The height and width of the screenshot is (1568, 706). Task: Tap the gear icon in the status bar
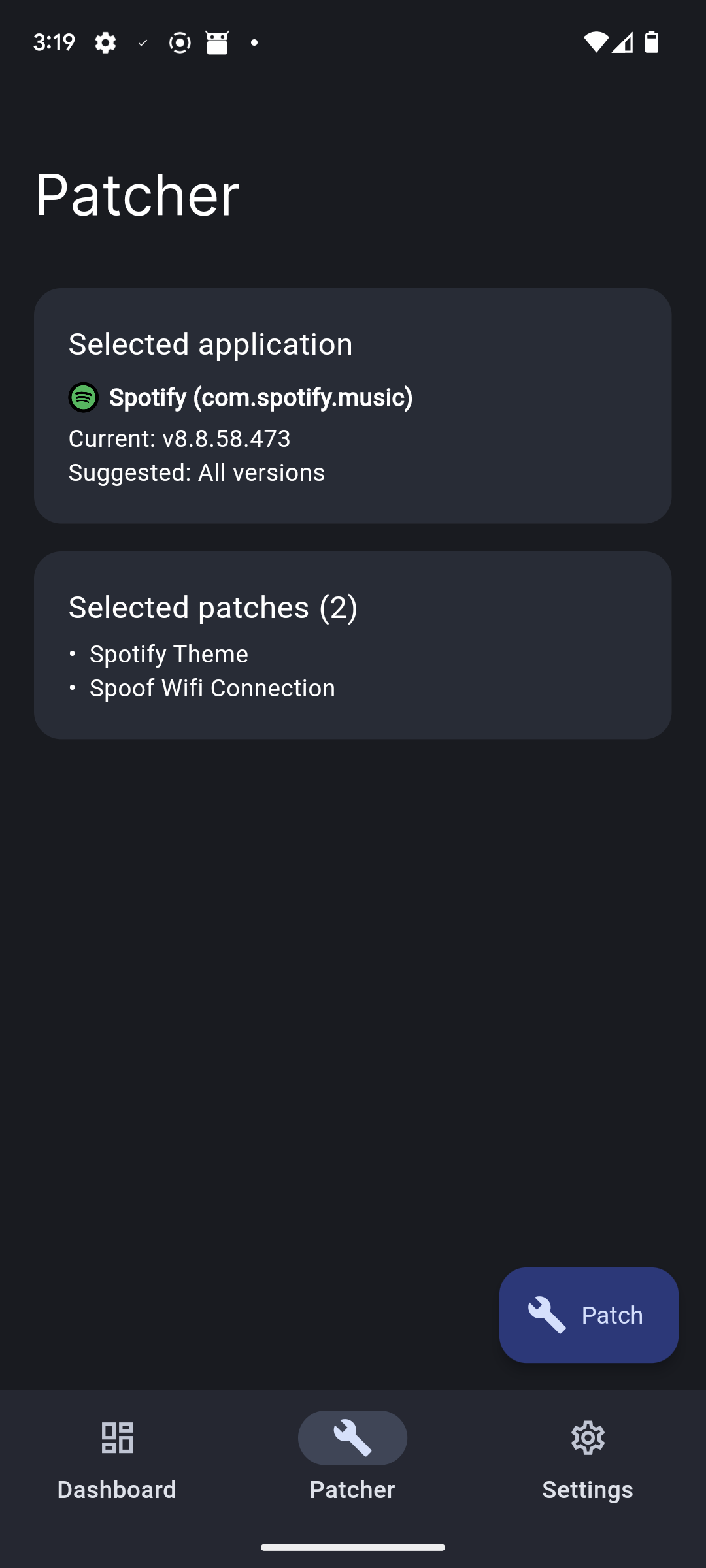pyautogui.click(x=105, y=42)
